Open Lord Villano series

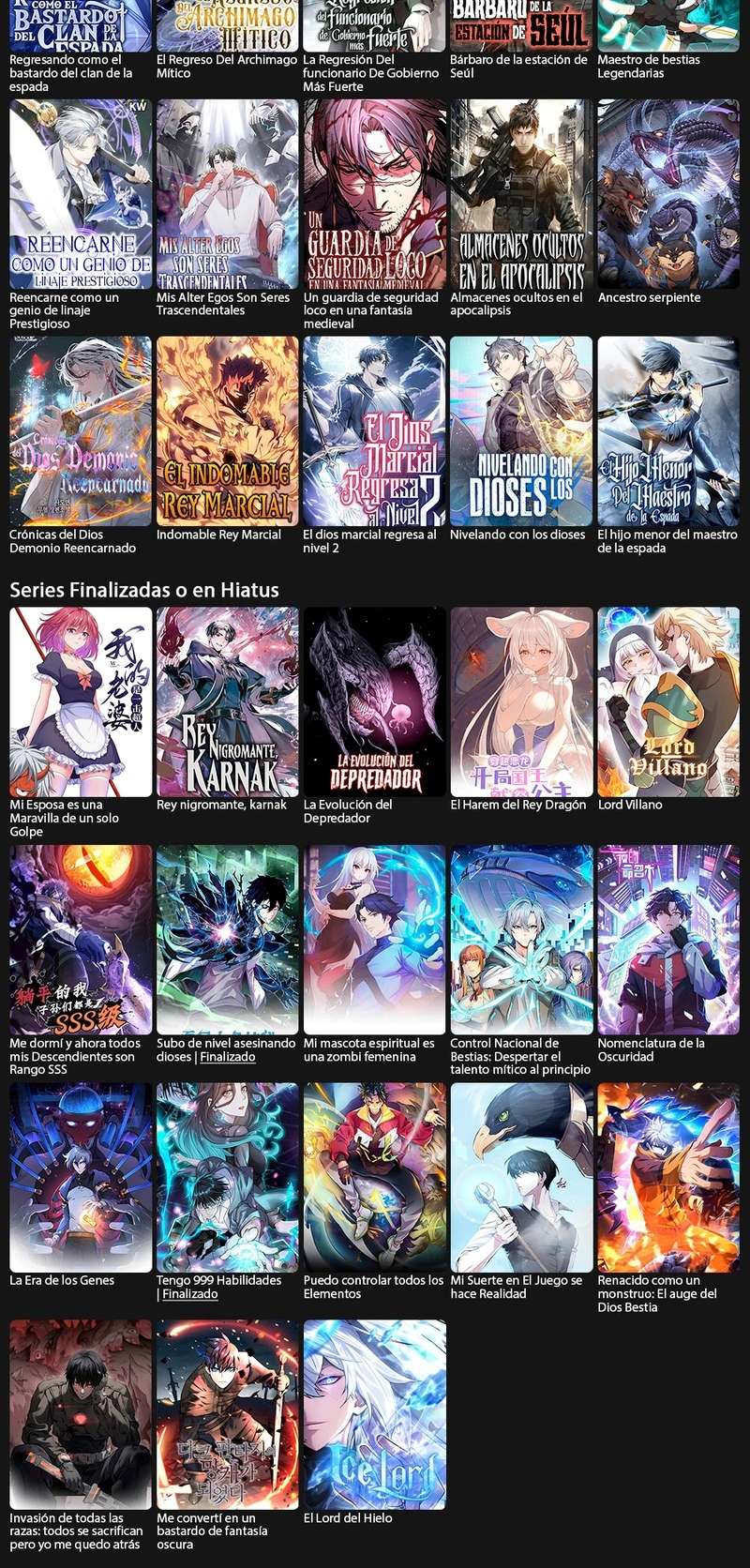click(x=668, y=701)
